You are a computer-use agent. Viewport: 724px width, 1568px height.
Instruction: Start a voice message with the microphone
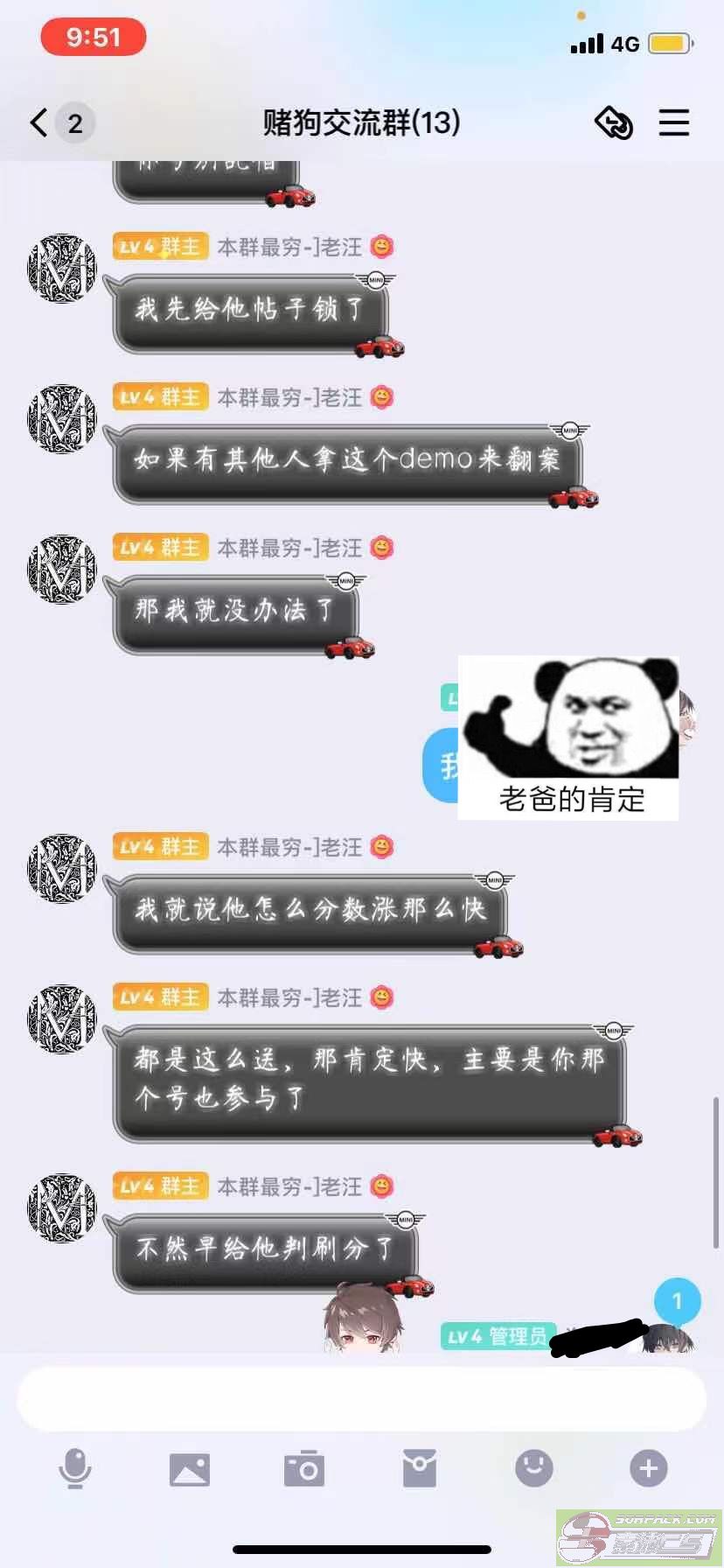[75, 1468]
